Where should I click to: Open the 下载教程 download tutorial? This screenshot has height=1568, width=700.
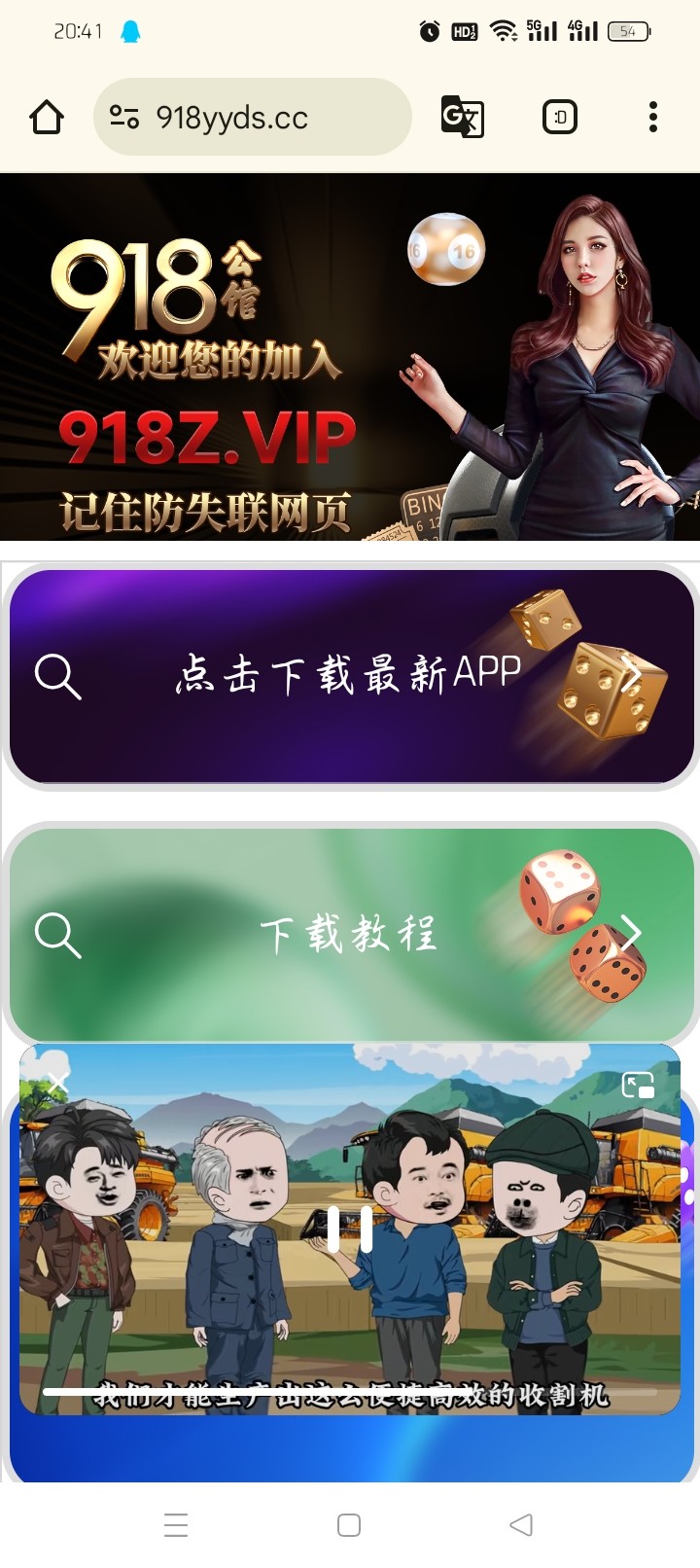(350, 934)
